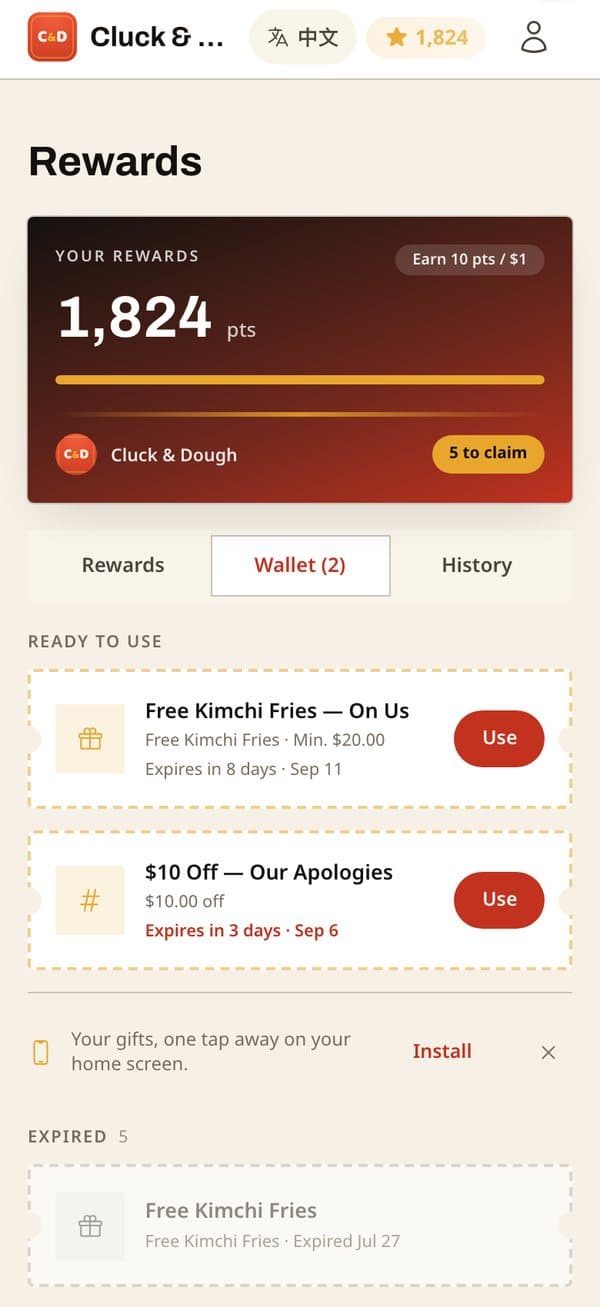The height and width of the screenshot is (1307, 600).
Task: Switch to the Rewards tab
Action: tap(123, 565)
